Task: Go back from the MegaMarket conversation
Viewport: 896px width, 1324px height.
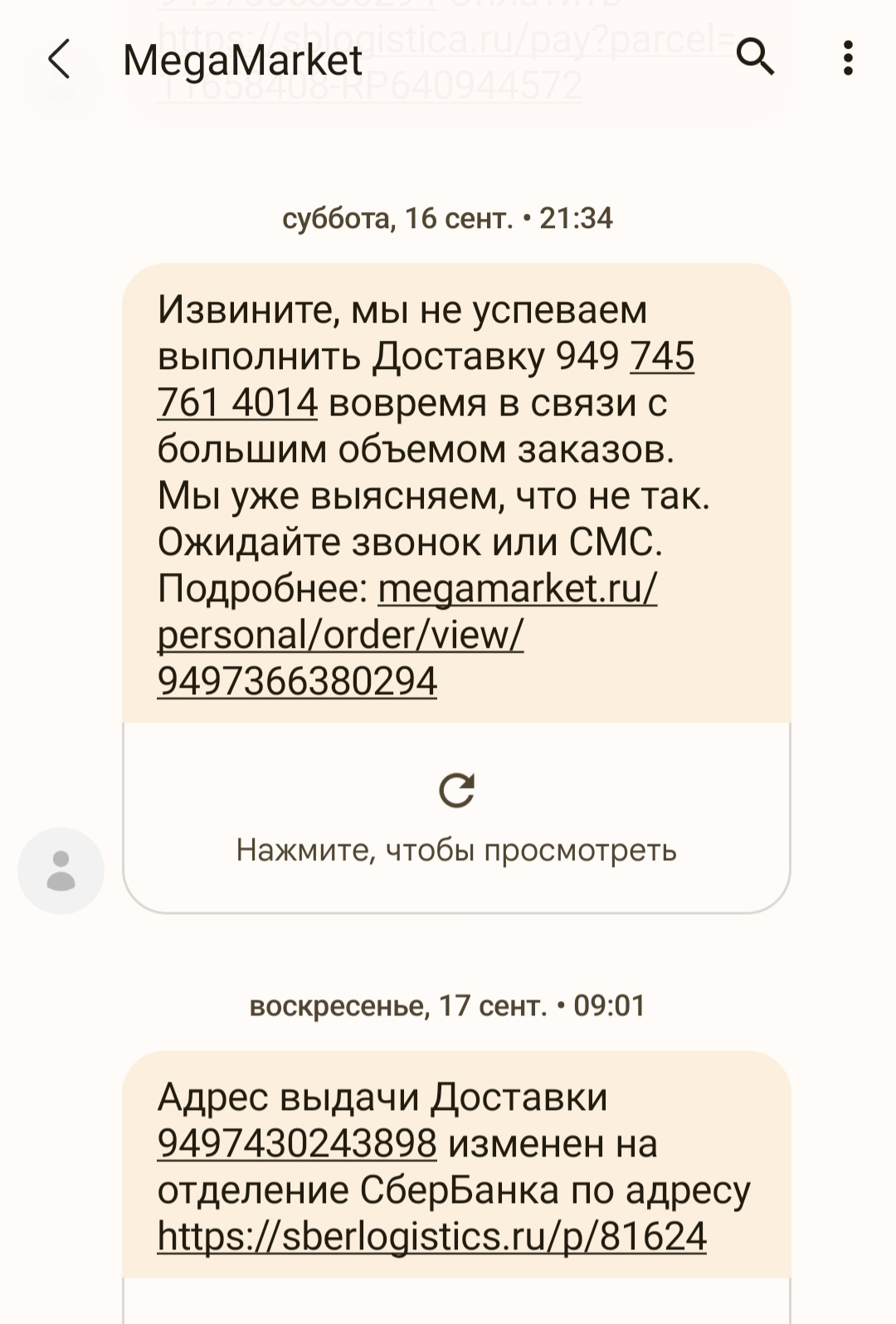Action: [59, 60]
